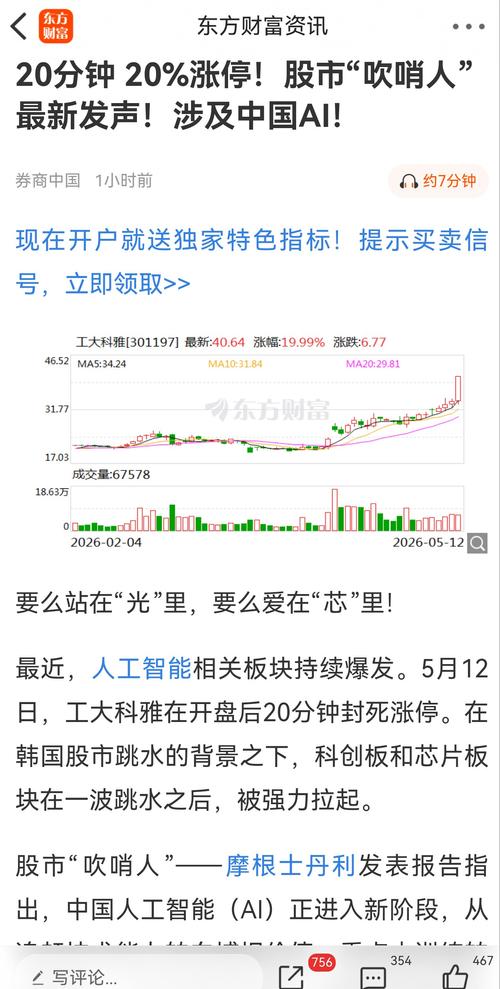Share this article
This screenshot has height=989, width=500.
click(x=292, y=977)
